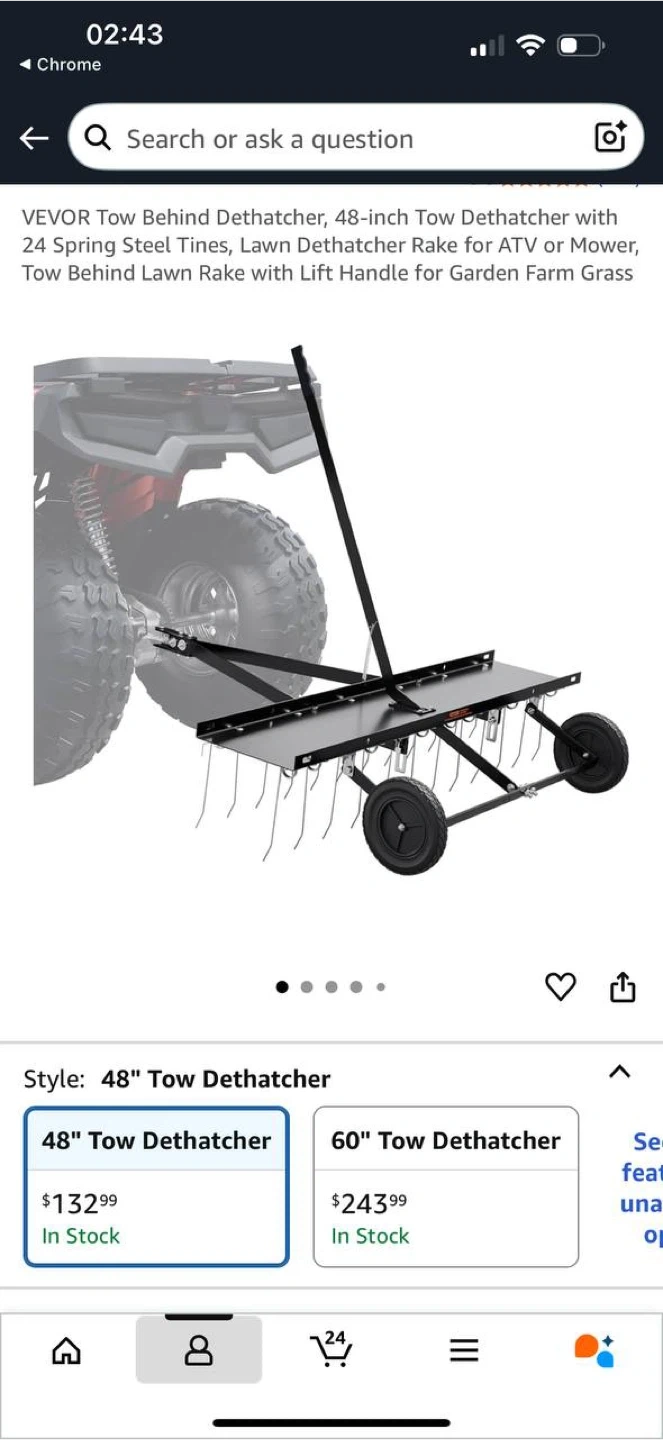The image size is (663, 1440).
Task: Switch to the Home tab
Action: click(x=66, y=1351)
